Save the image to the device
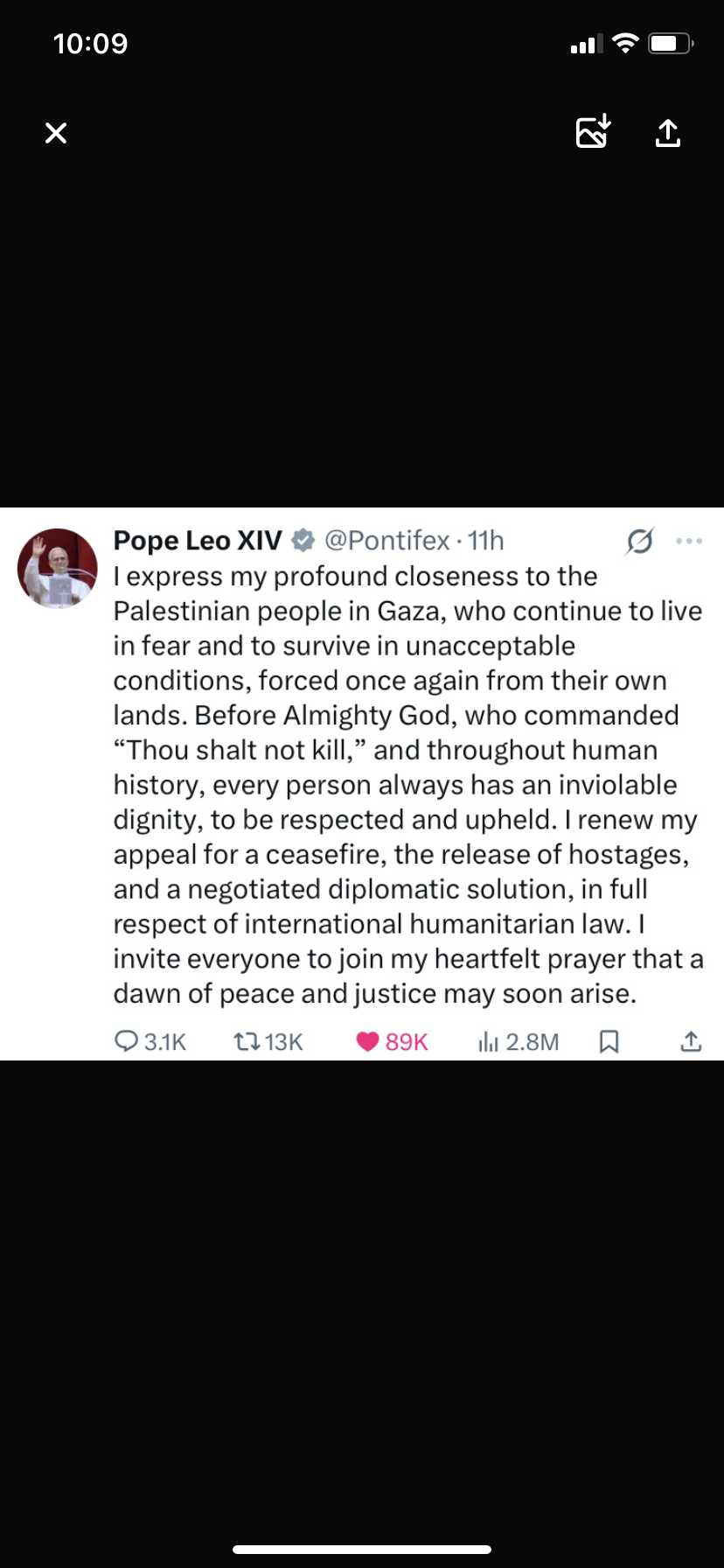The height and width of the screenshot is (1568, 724). tap(593, 132)
